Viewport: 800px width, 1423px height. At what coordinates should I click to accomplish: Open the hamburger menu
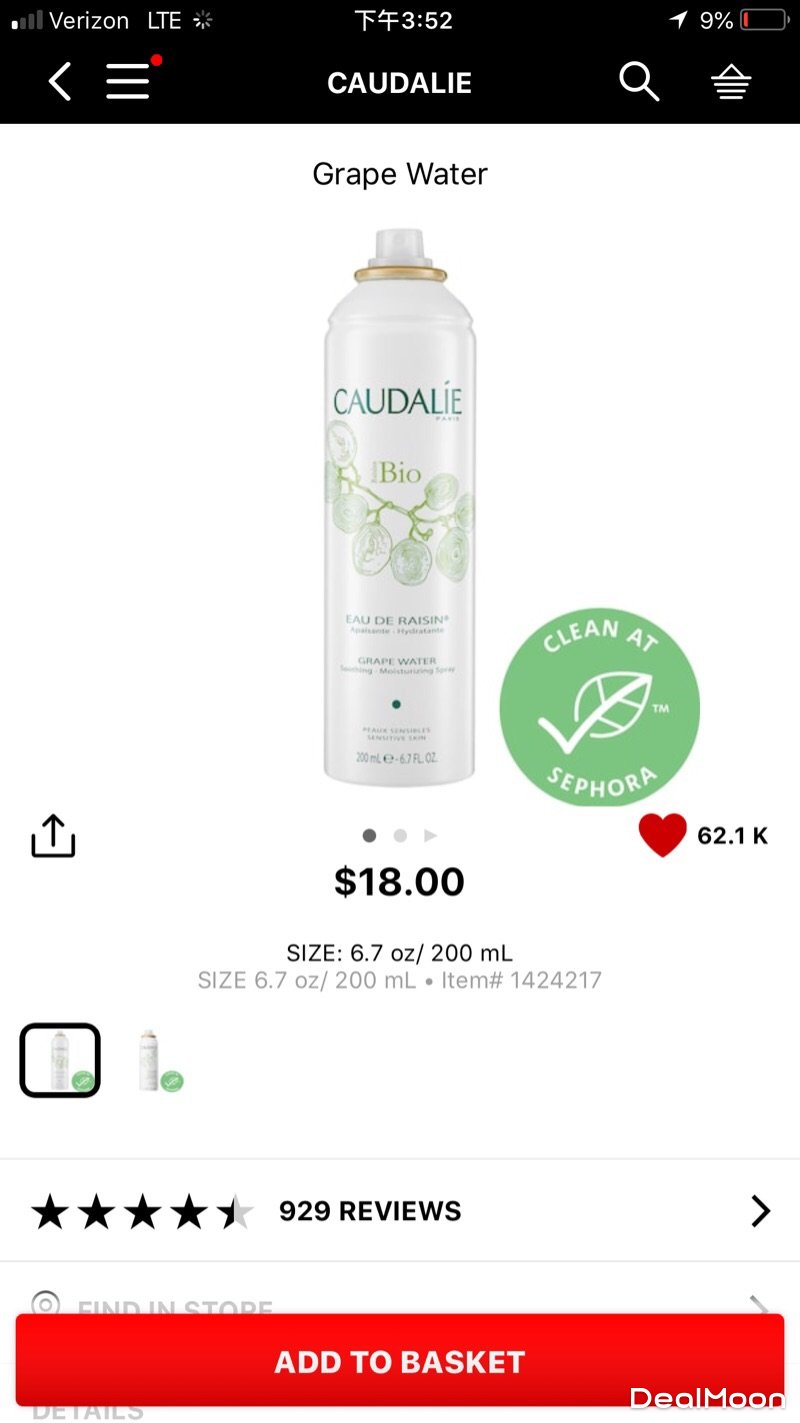[x=130, y=80]
